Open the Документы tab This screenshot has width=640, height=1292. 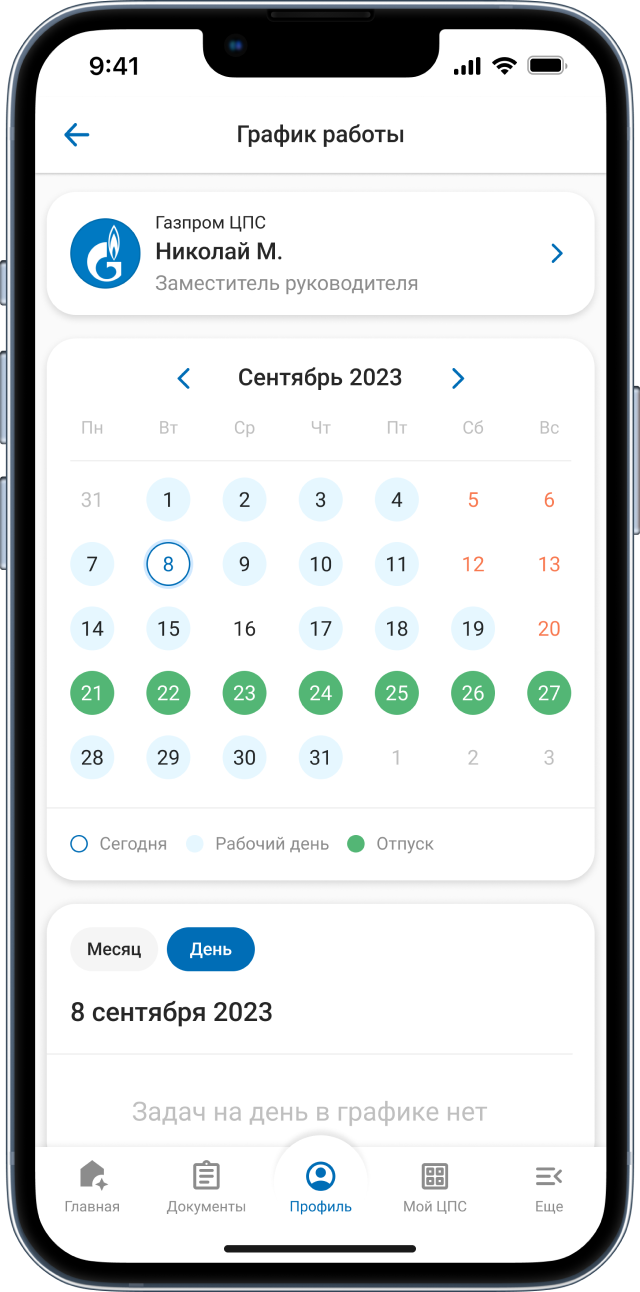206,1187
